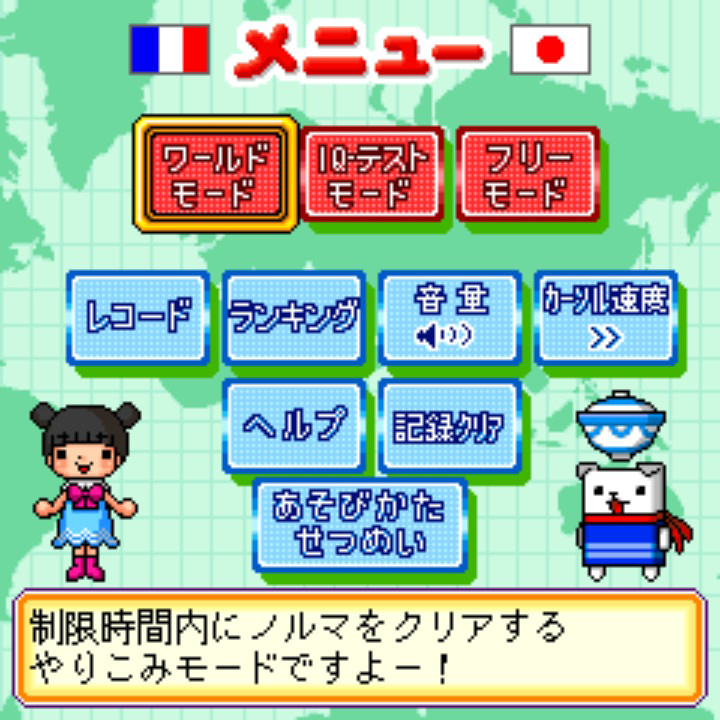720x720 pixels.
Task: Open the ヘルプ help page
Action: 293,426
